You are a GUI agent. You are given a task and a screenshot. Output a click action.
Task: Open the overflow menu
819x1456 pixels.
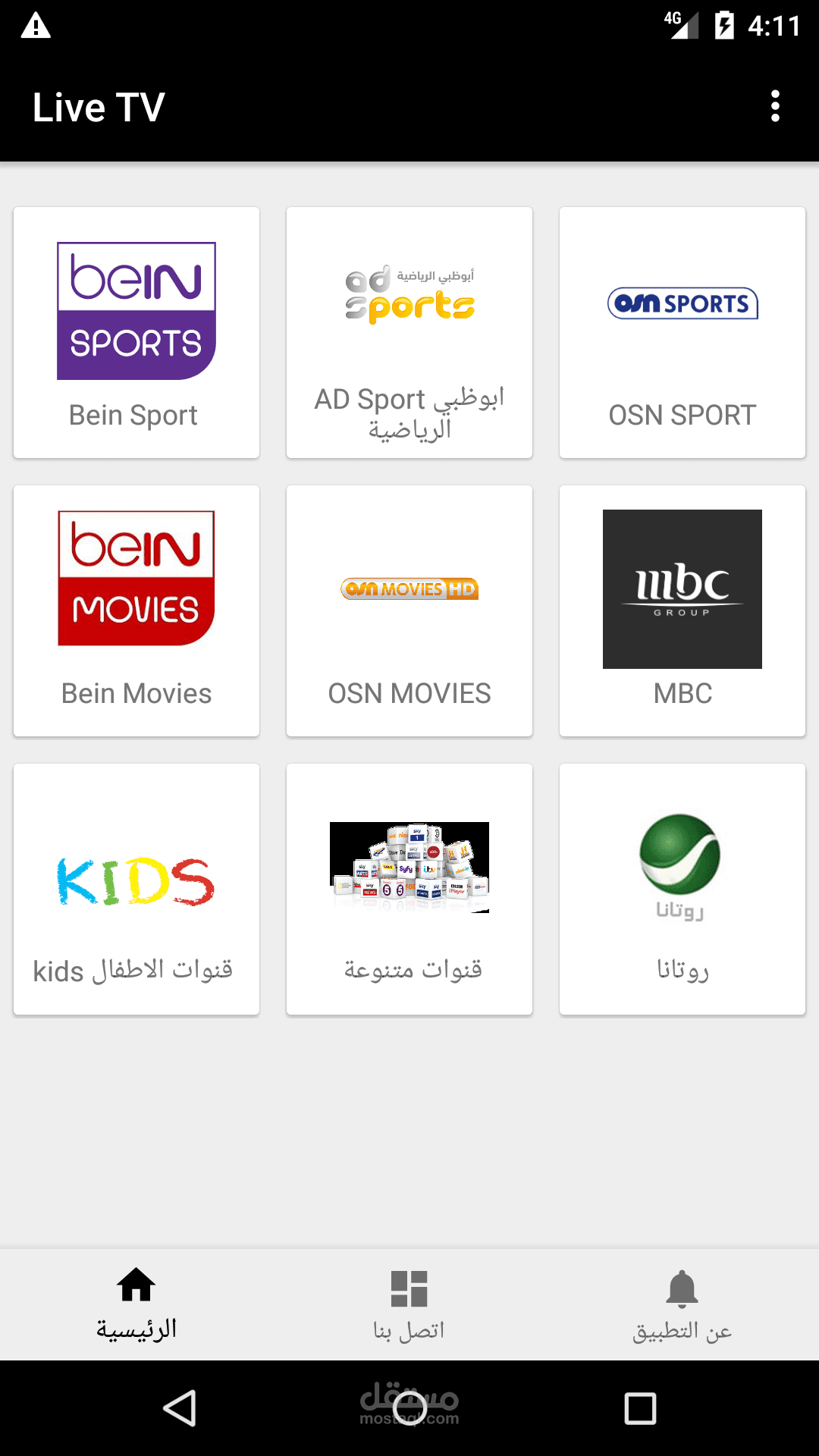[x=774, y=106]
